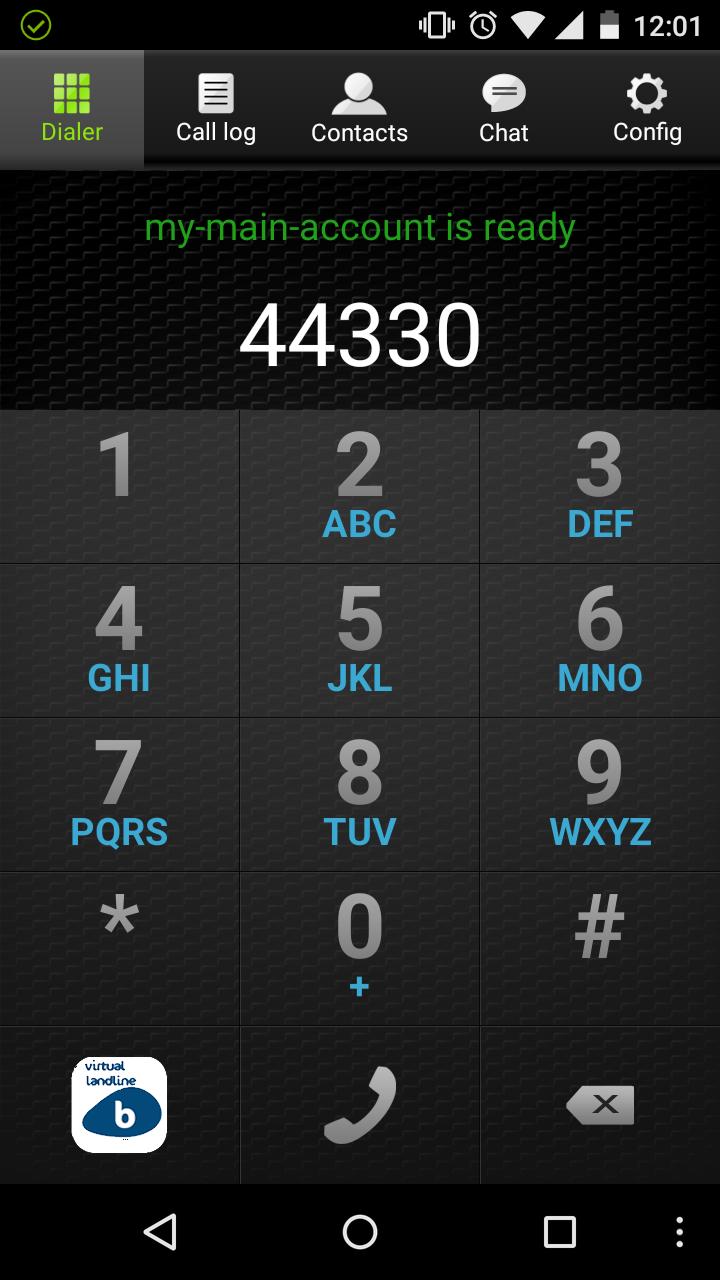
Task: Enter digit 7 PQRS
Action: coord(119,794)
